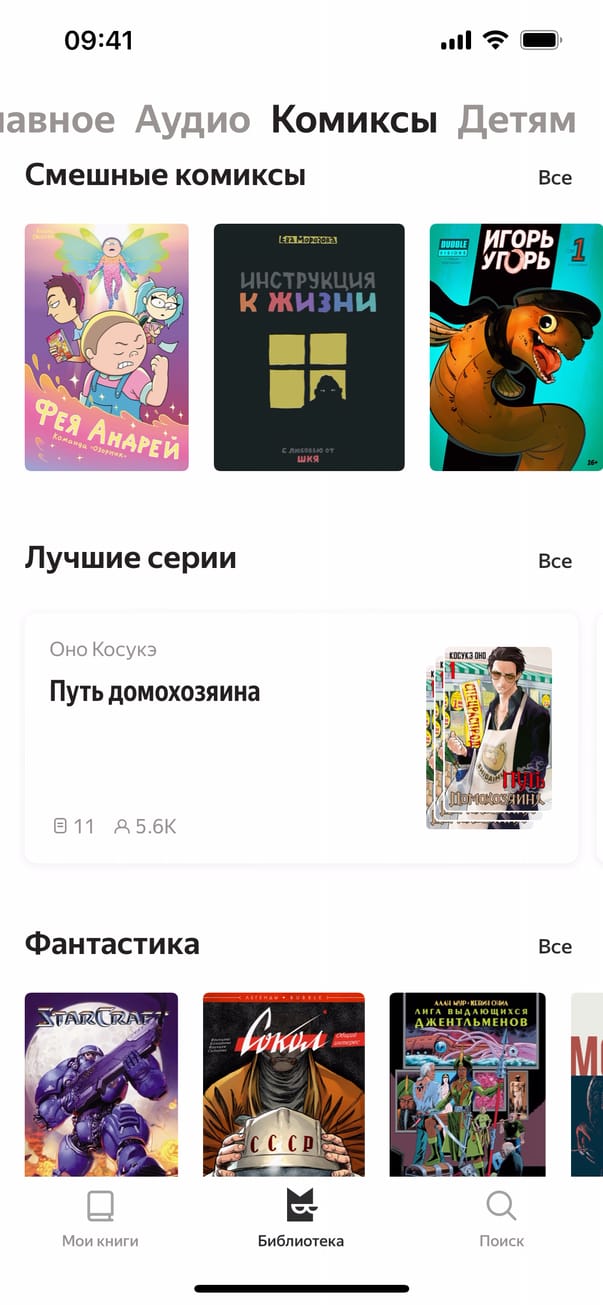Image resolution: width=603 pixels, height=1305 pixels.
Task: Open the Фея Андрей comic
Action: (x=107, y=347)
